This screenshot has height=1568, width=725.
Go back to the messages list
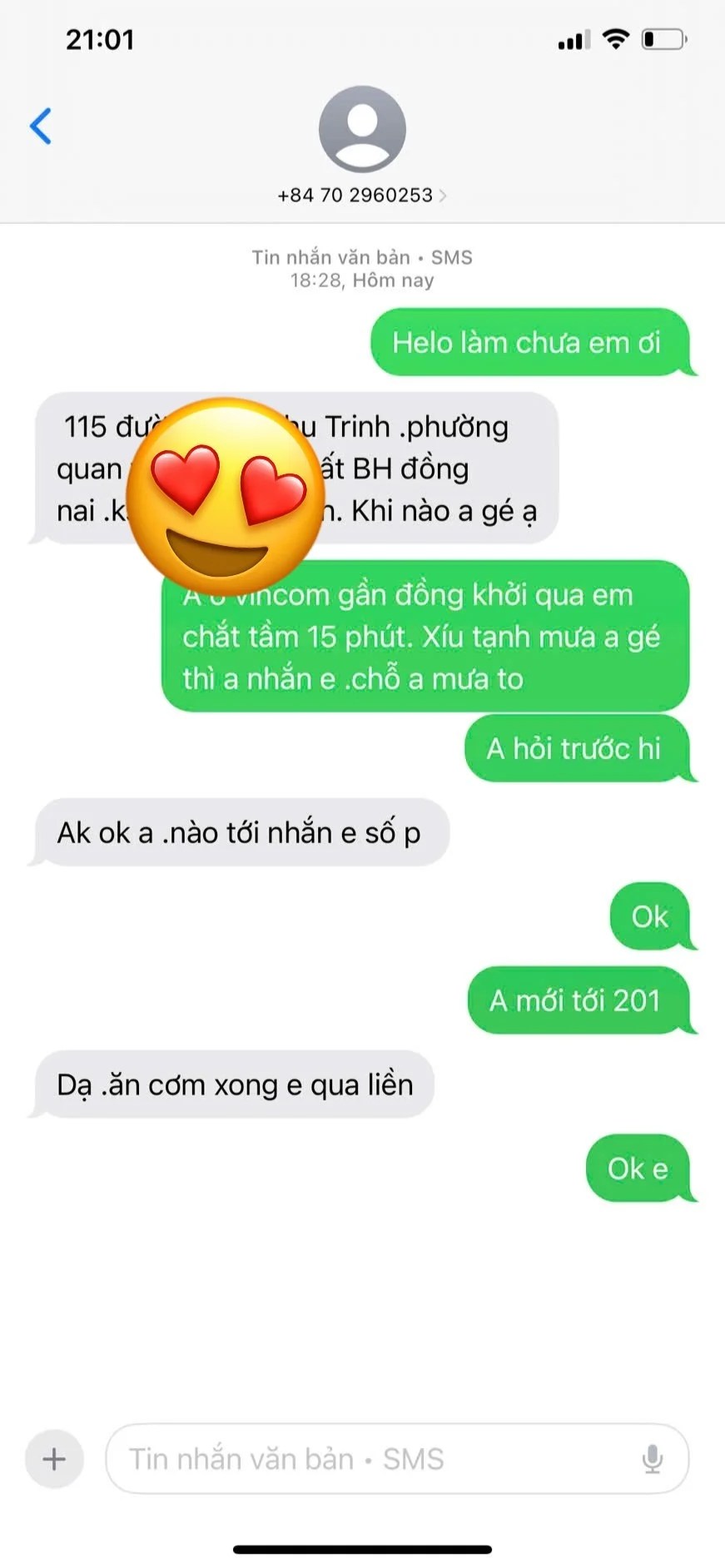click(40, 127)
